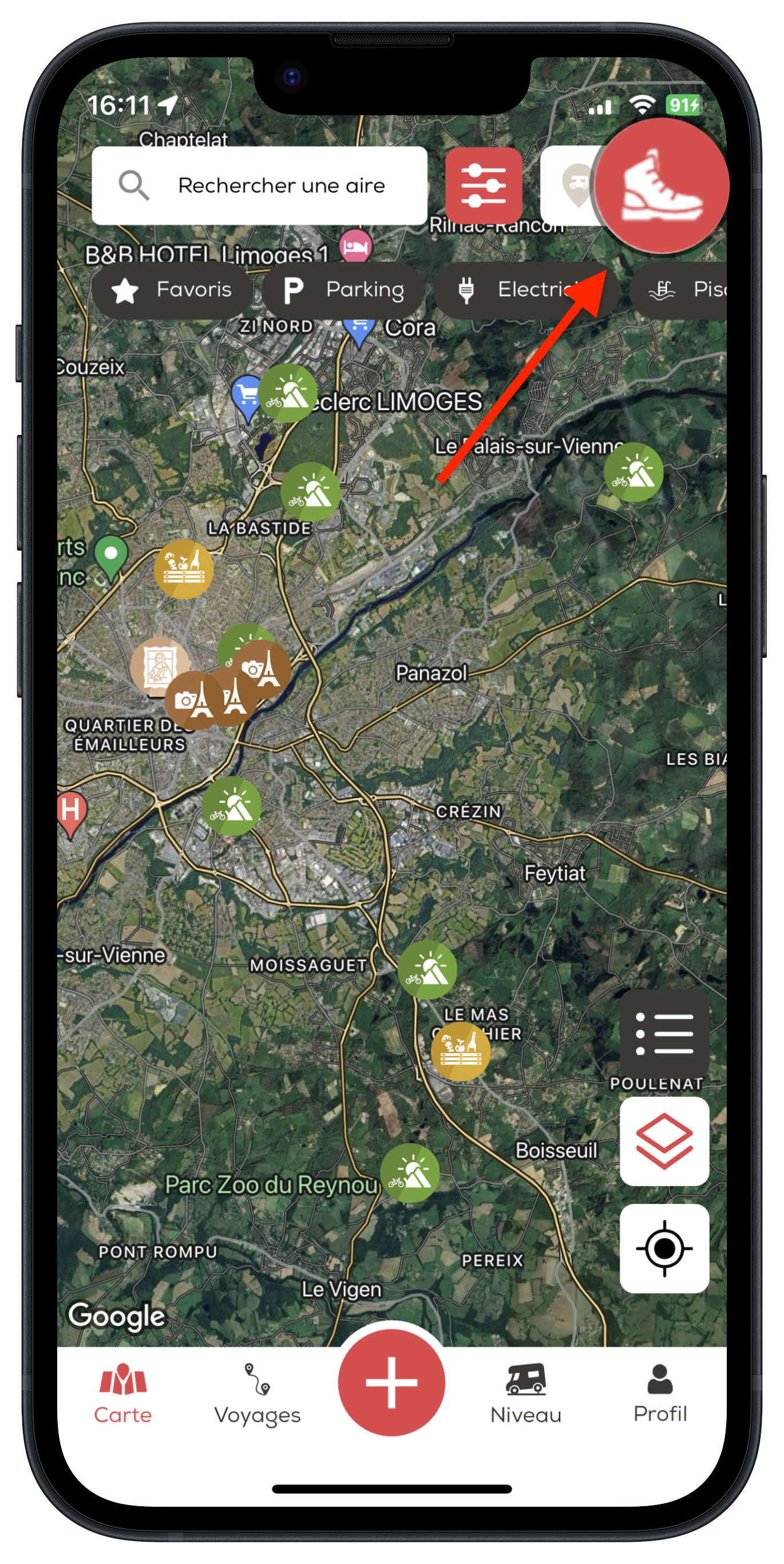Select the Favoris filter chip
This screenshot has height=1564, width=784.
tap(172, 290)
